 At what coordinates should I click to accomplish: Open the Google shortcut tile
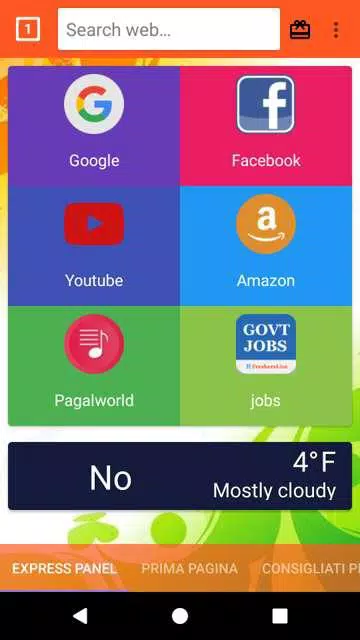pyautogui.click(x=94, y=126)
